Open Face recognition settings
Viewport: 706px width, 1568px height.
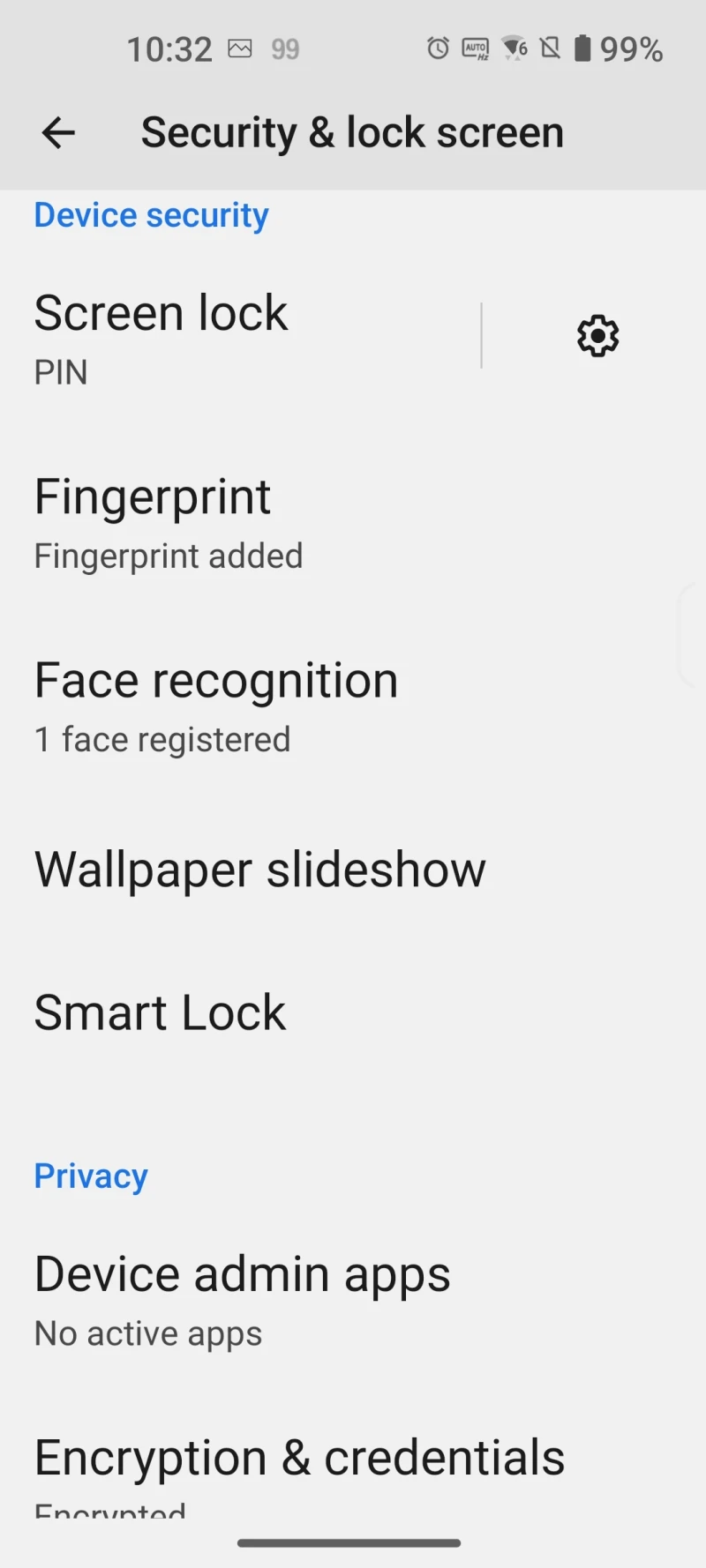(x=265, y=706)
